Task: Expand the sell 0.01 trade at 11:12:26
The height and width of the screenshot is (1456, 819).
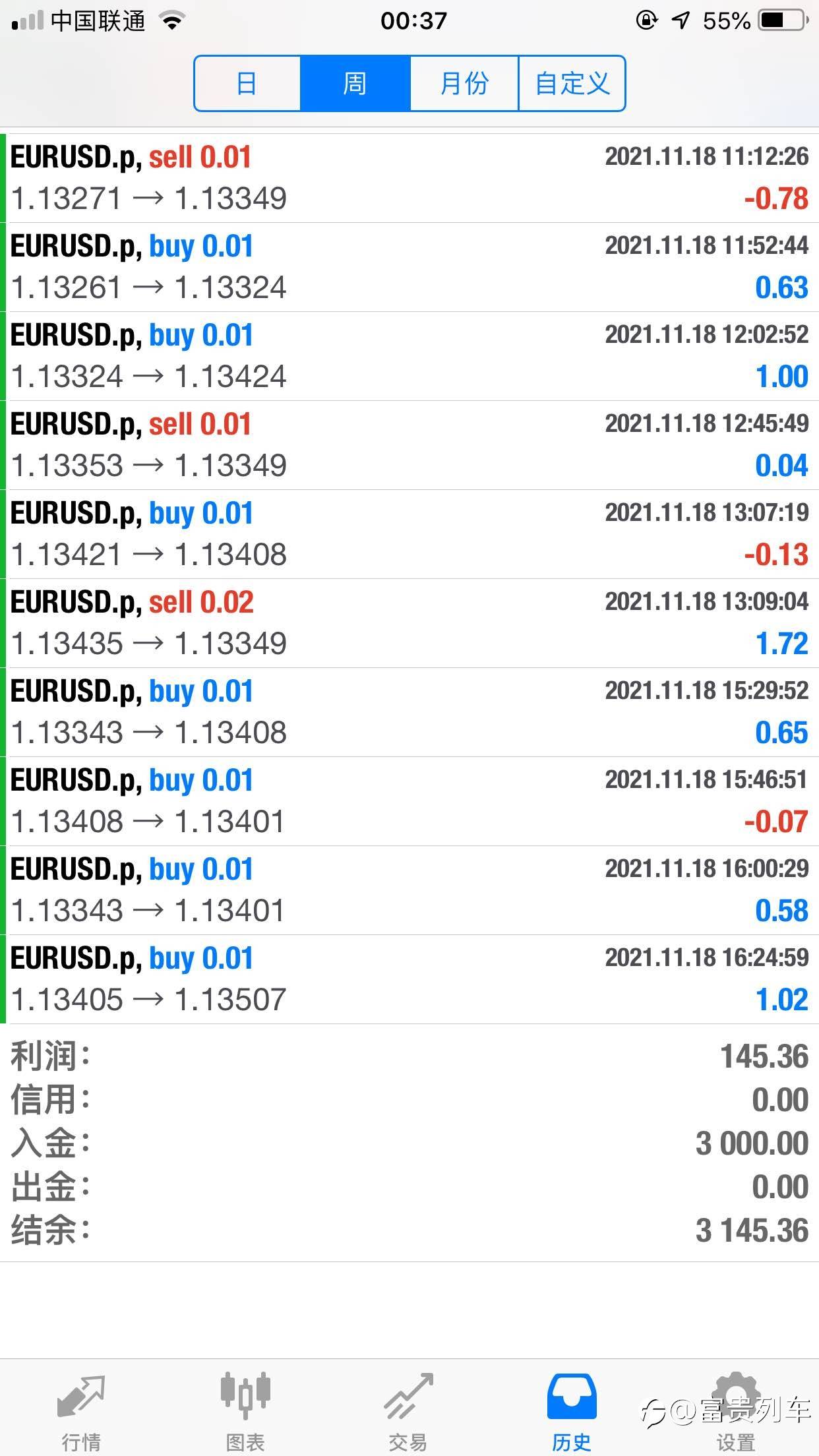Action: [409, 178]
